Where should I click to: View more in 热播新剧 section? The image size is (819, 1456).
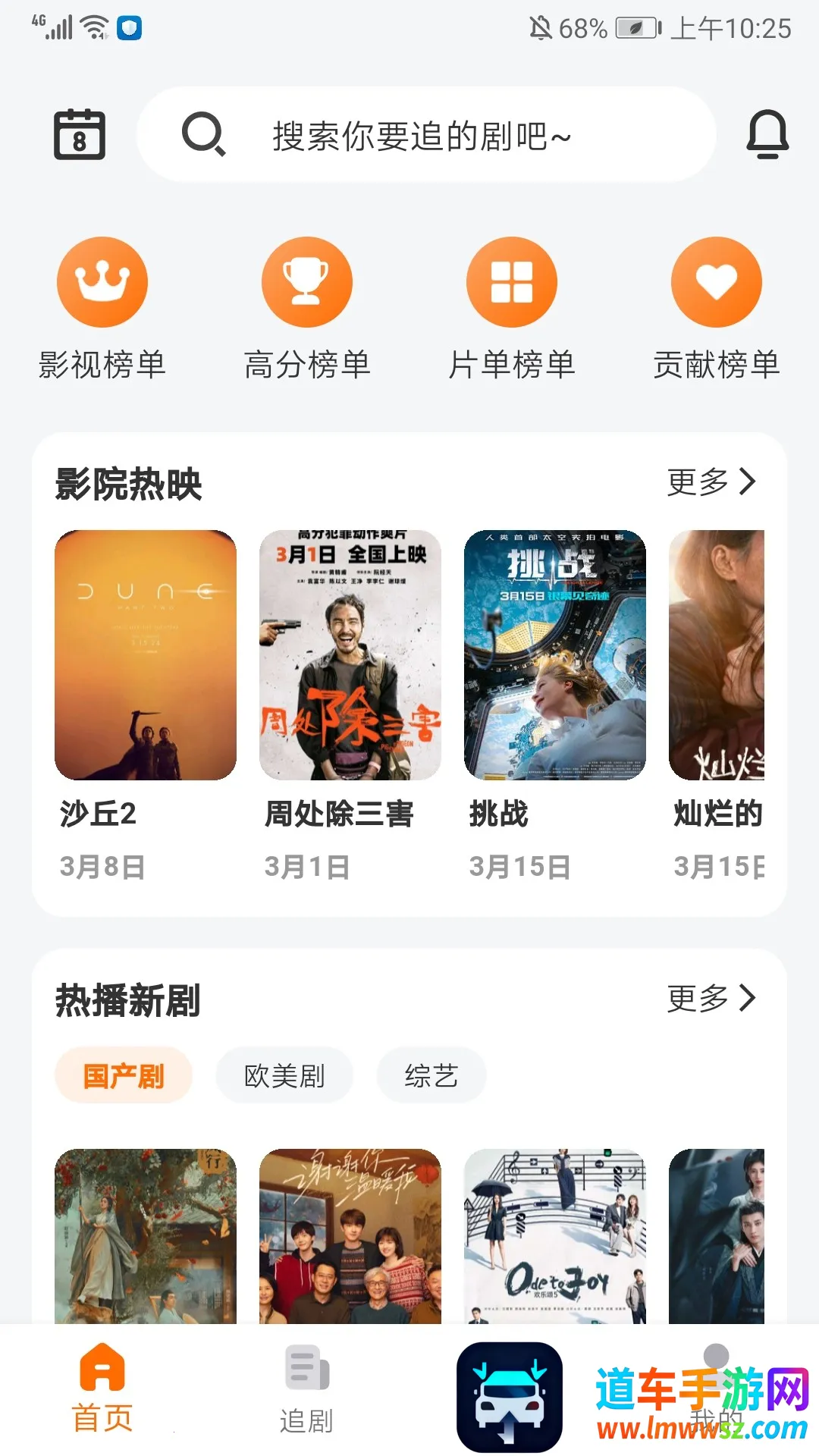[x=711, y=999]
